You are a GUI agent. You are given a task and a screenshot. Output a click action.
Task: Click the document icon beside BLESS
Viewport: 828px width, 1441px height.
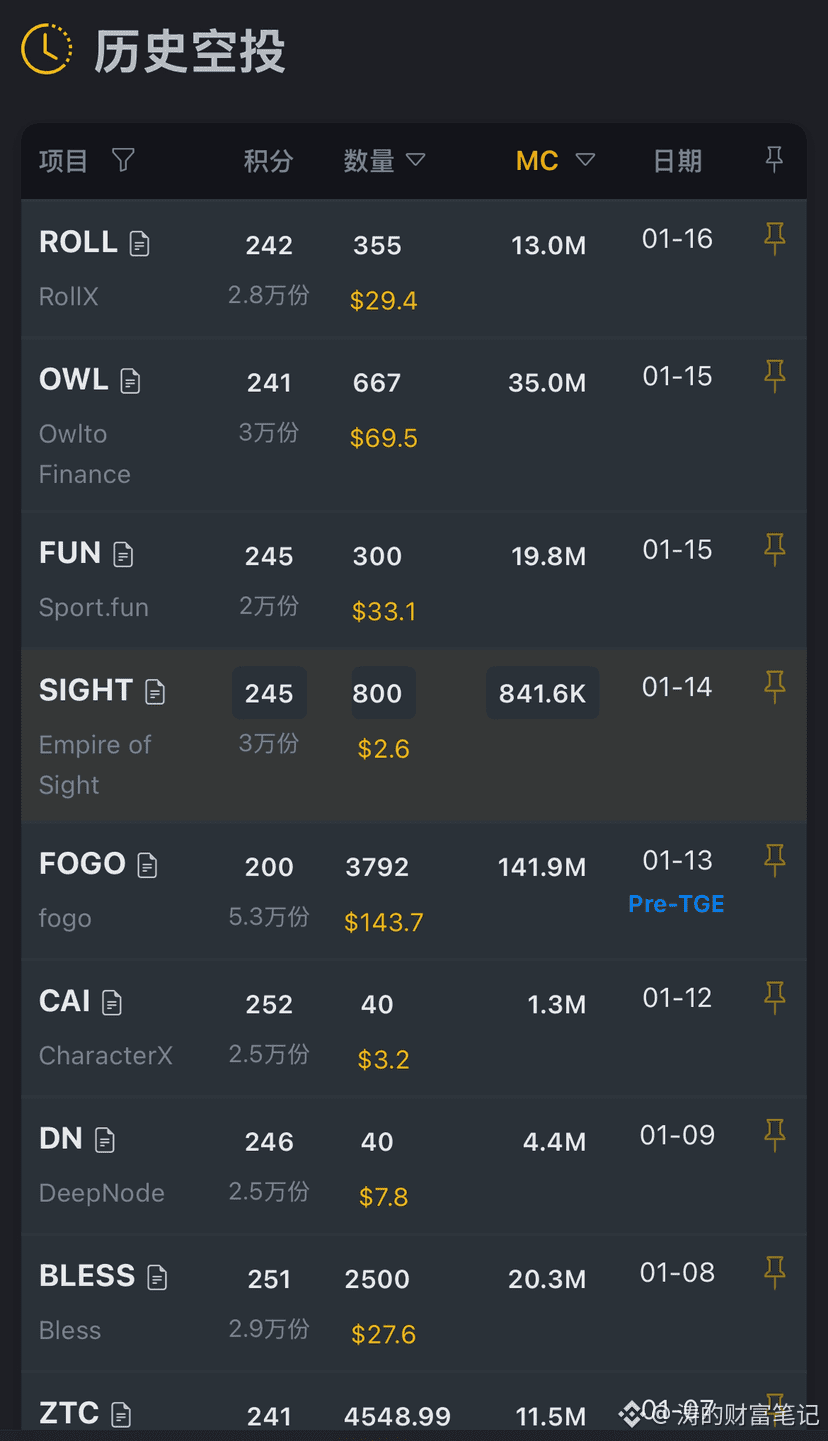point(156,1276)
